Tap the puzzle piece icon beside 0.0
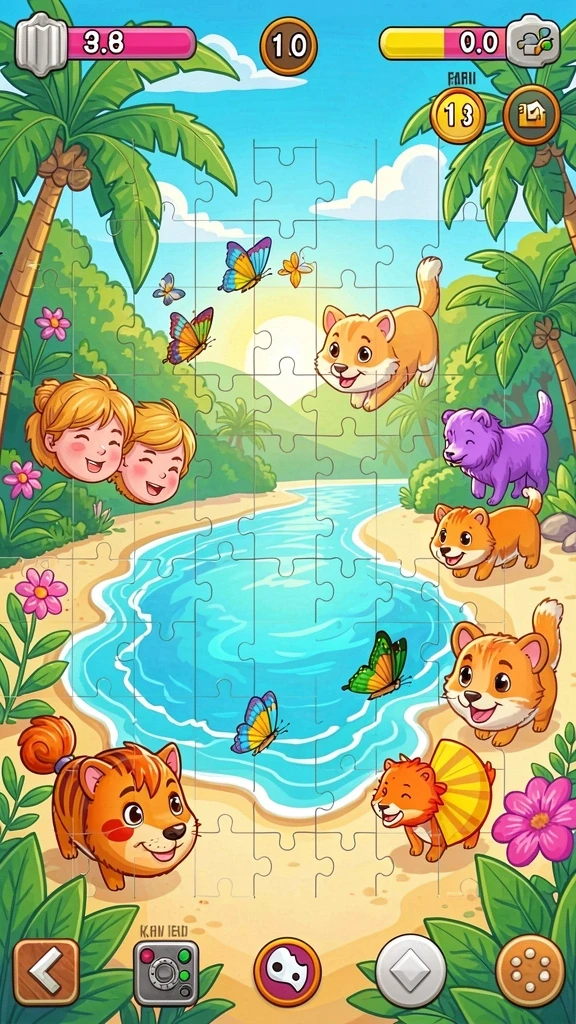The height and width of the screenshot is (1024, 576). (534, 41)
